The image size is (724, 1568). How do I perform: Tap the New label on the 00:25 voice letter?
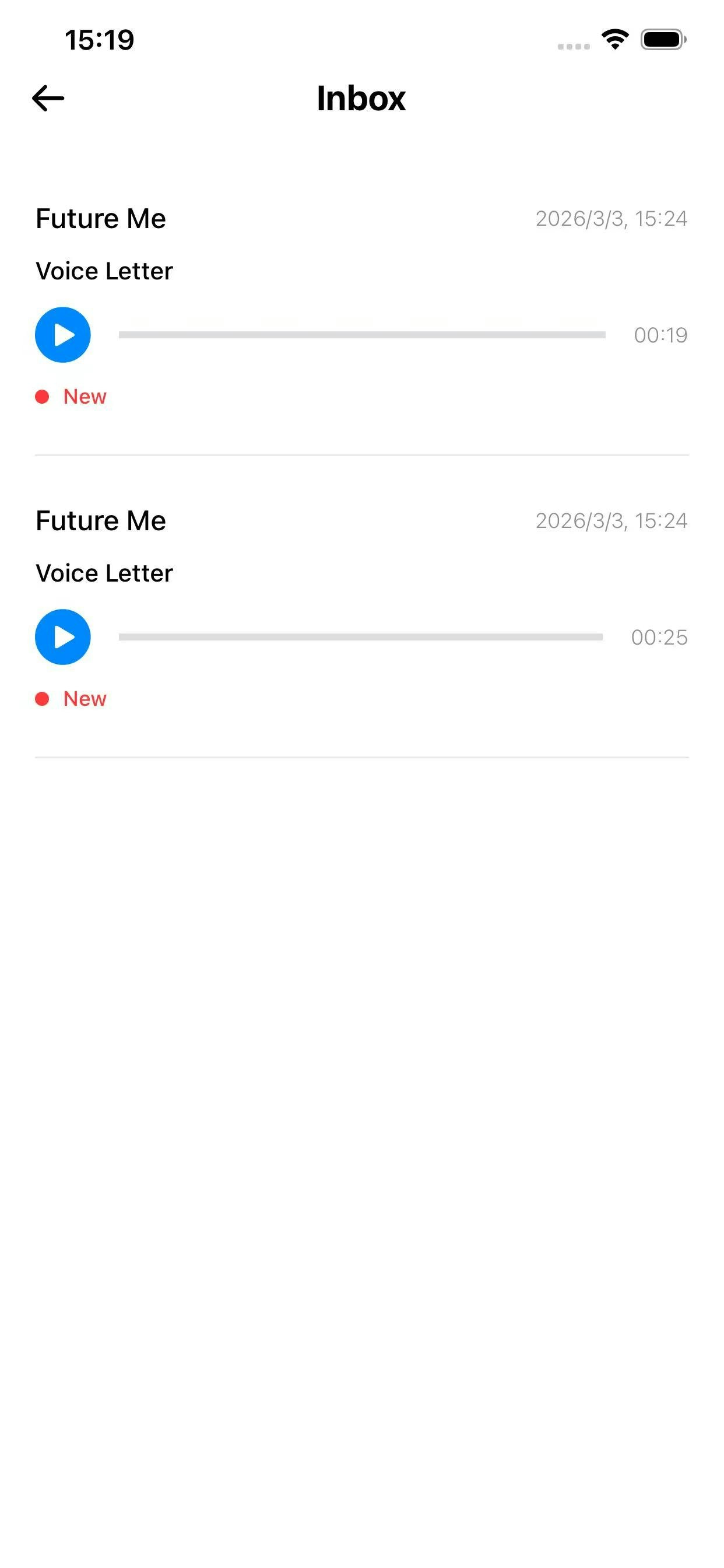point(84,698)
